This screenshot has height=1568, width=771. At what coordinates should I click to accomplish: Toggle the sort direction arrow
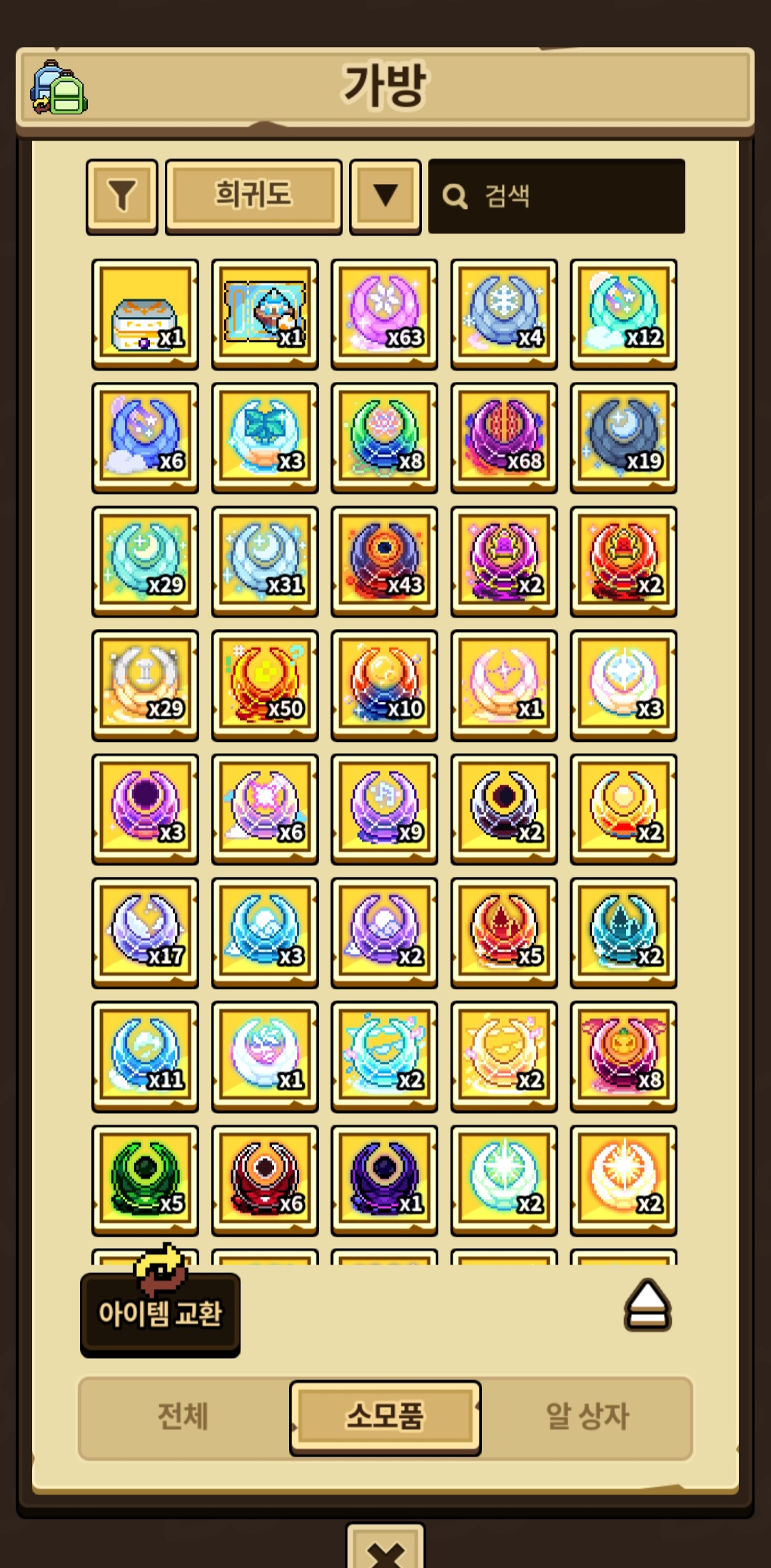385,196
